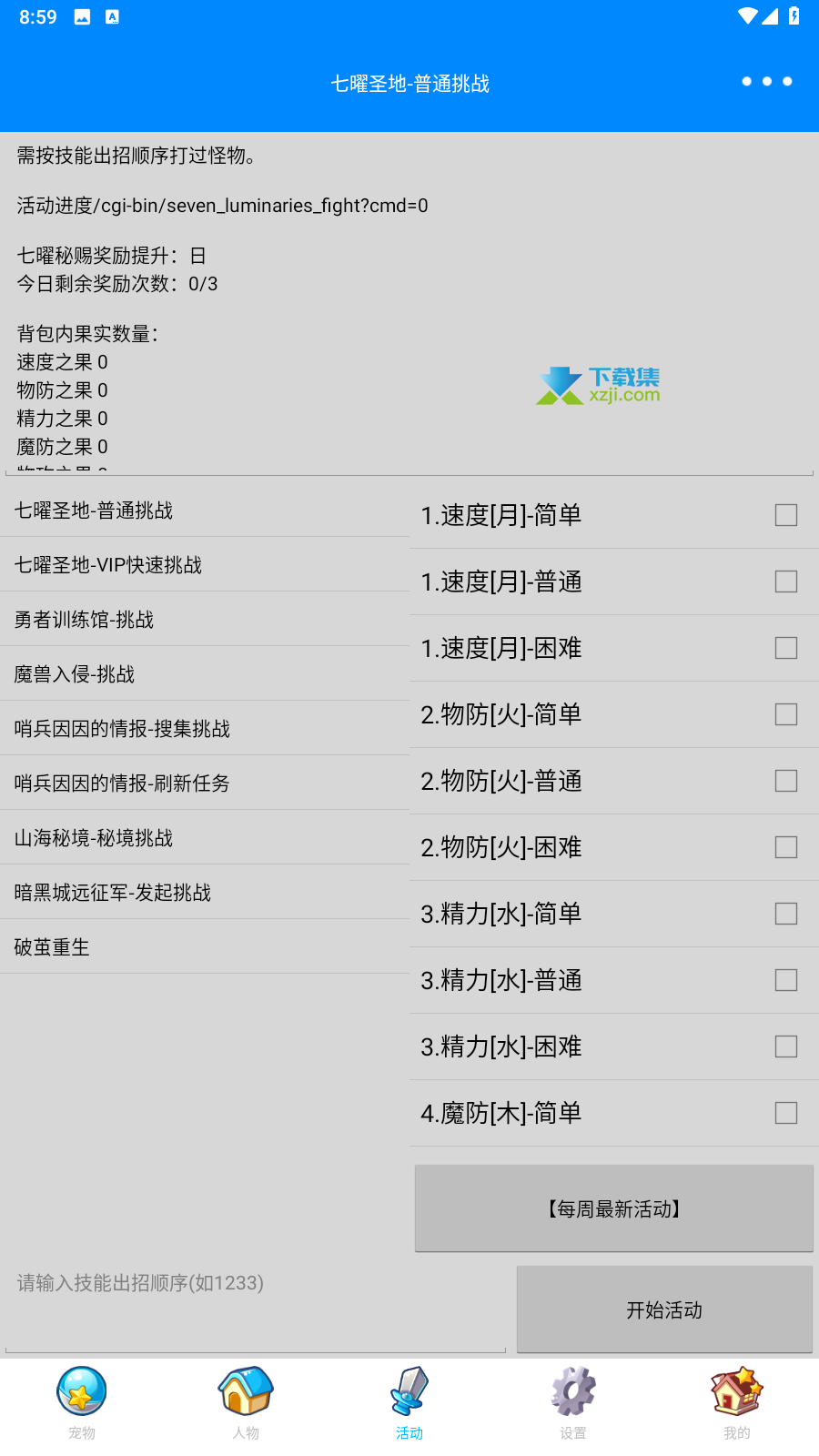Open the 设置 tab

coord(573,1403)
